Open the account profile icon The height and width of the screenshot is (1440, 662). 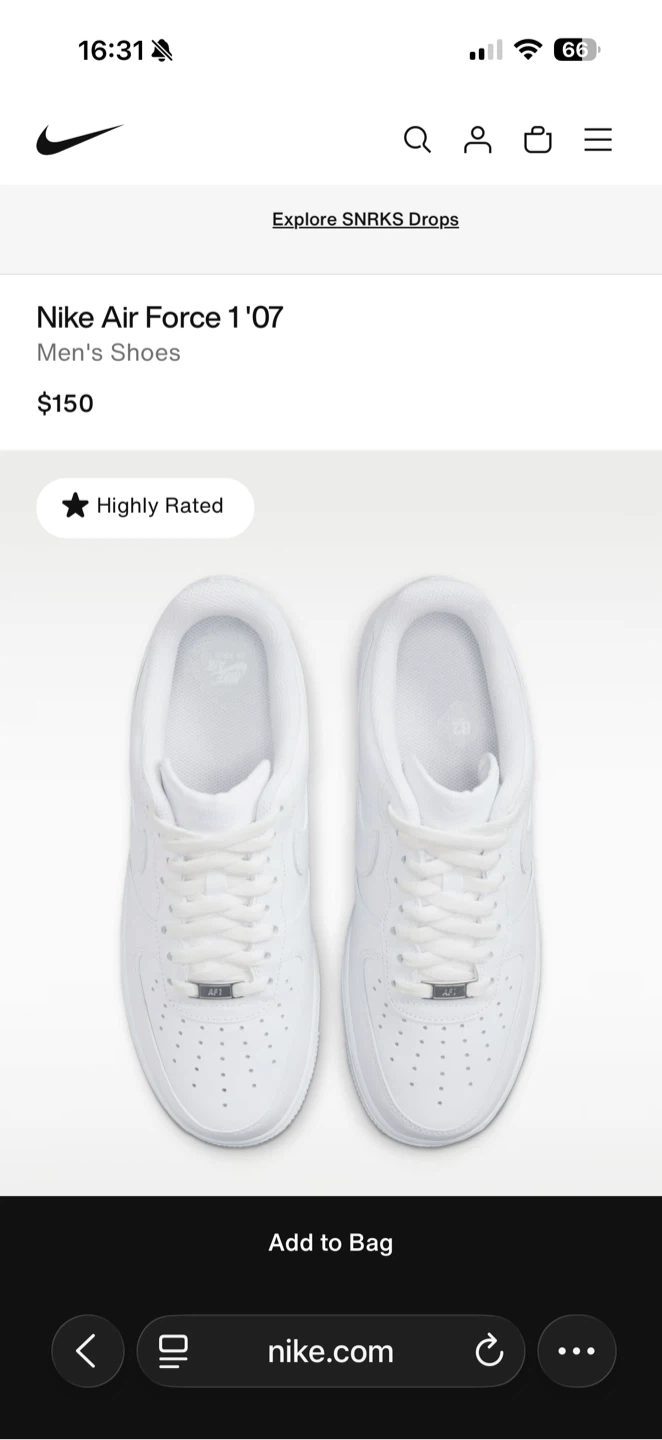point(478,139)
